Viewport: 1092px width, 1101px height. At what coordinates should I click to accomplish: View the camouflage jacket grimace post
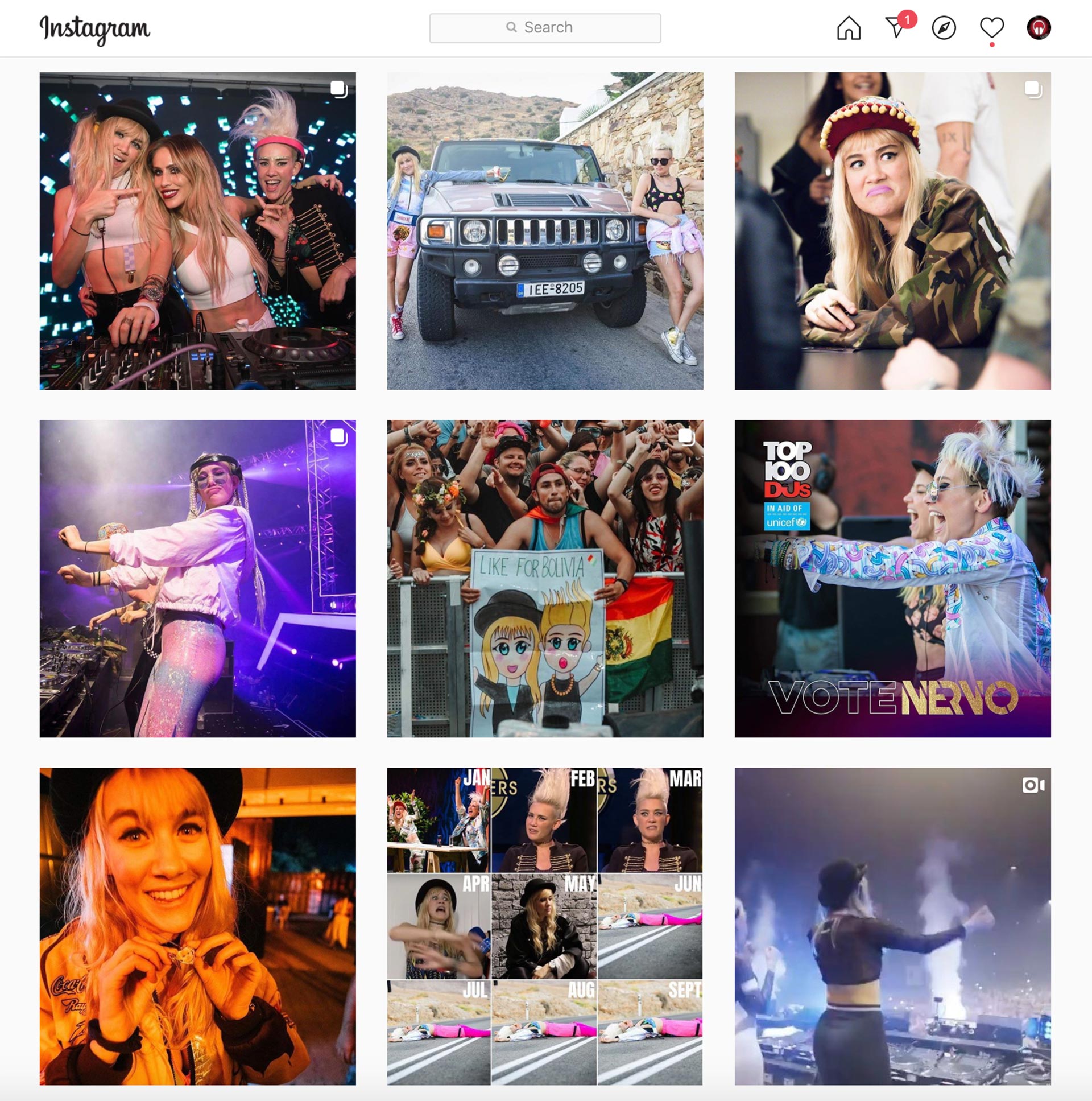[892, 231]
